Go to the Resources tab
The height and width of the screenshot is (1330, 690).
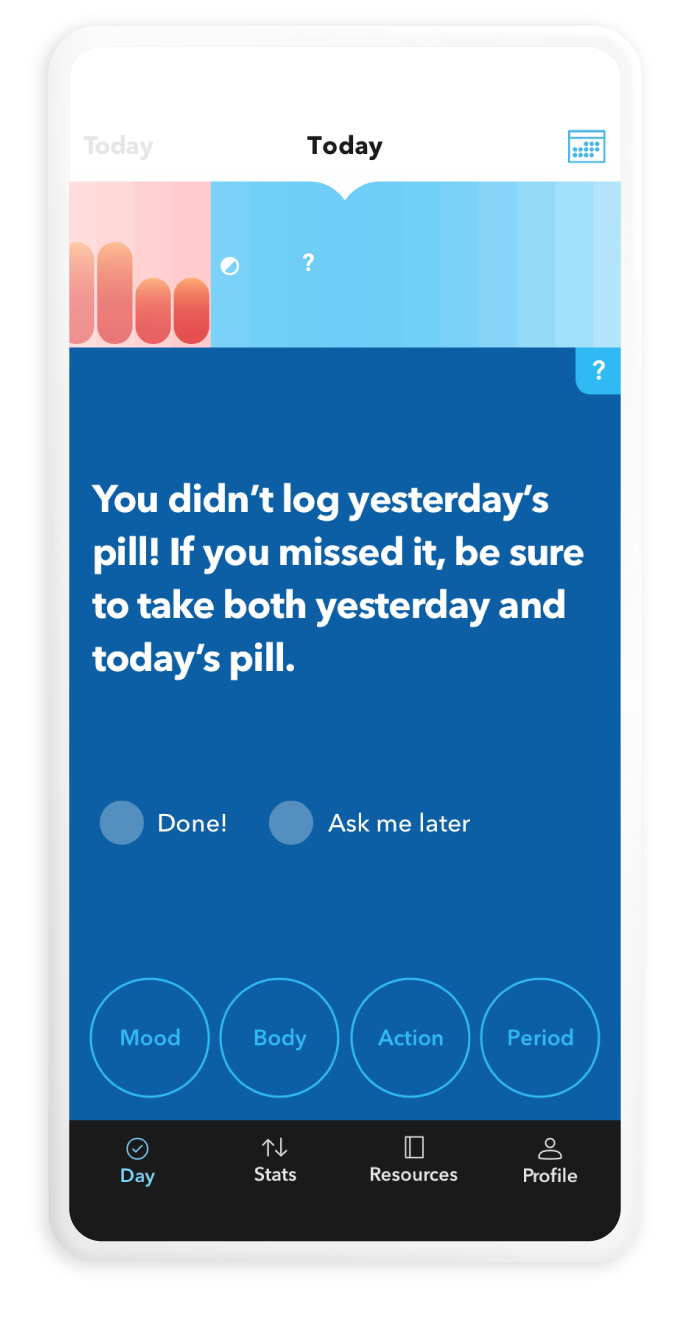tap(413, 1160)
